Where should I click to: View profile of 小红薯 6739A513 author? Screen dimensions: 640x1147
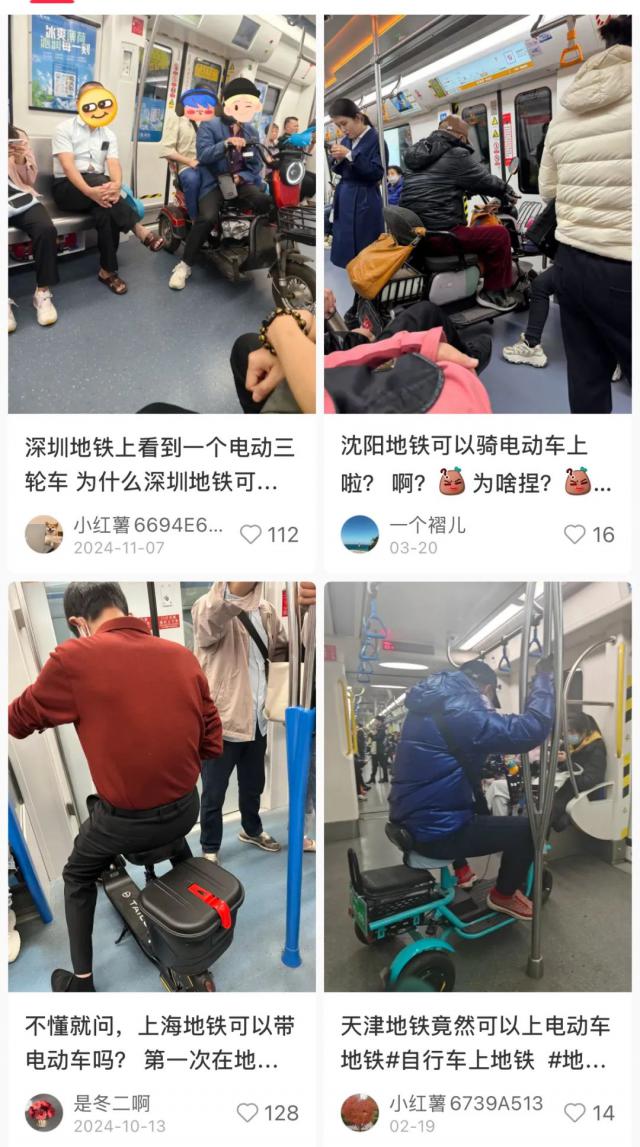360,1112
